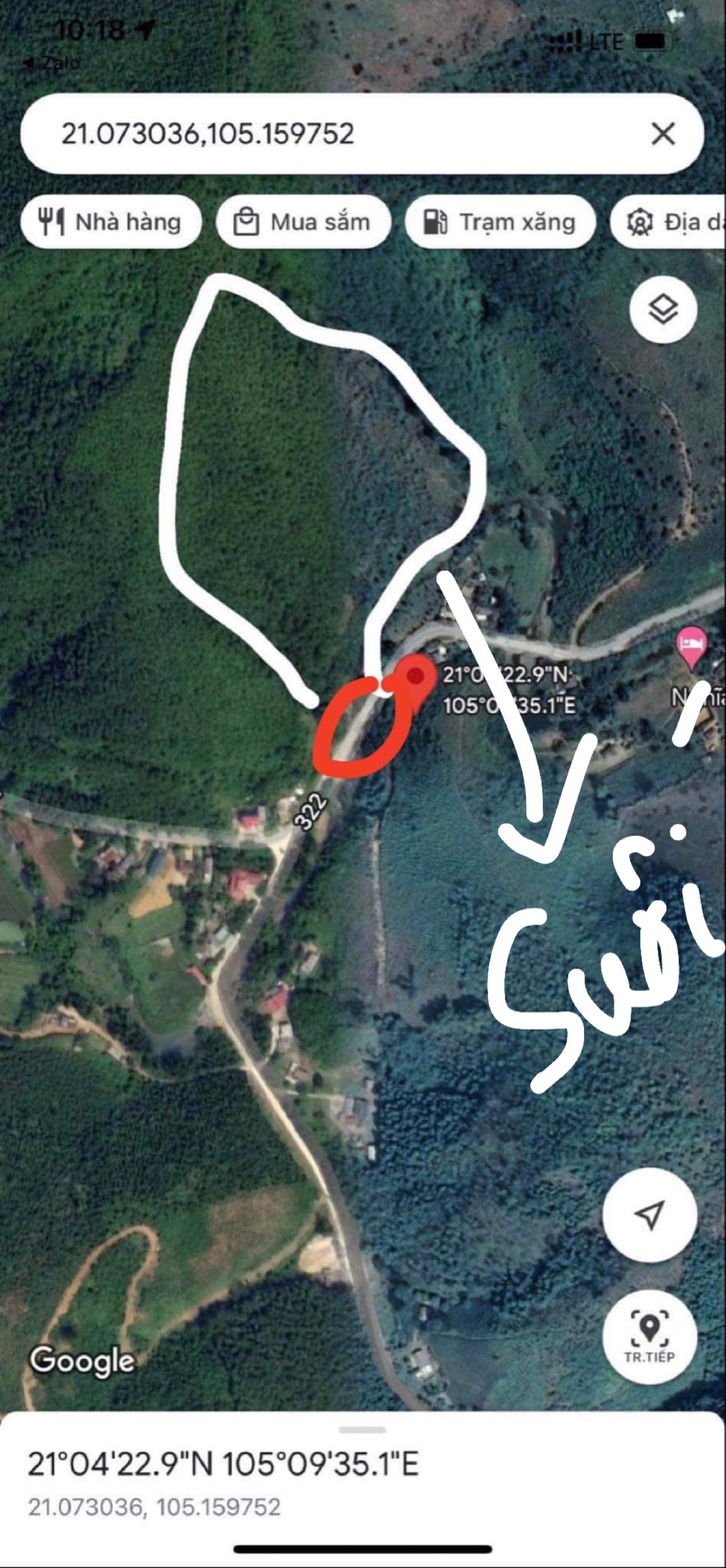Image resolution: width=726 pixels, height=1568 pixels.
Task: Select the Nhà hàng chip
Action: tap(111, 222)
